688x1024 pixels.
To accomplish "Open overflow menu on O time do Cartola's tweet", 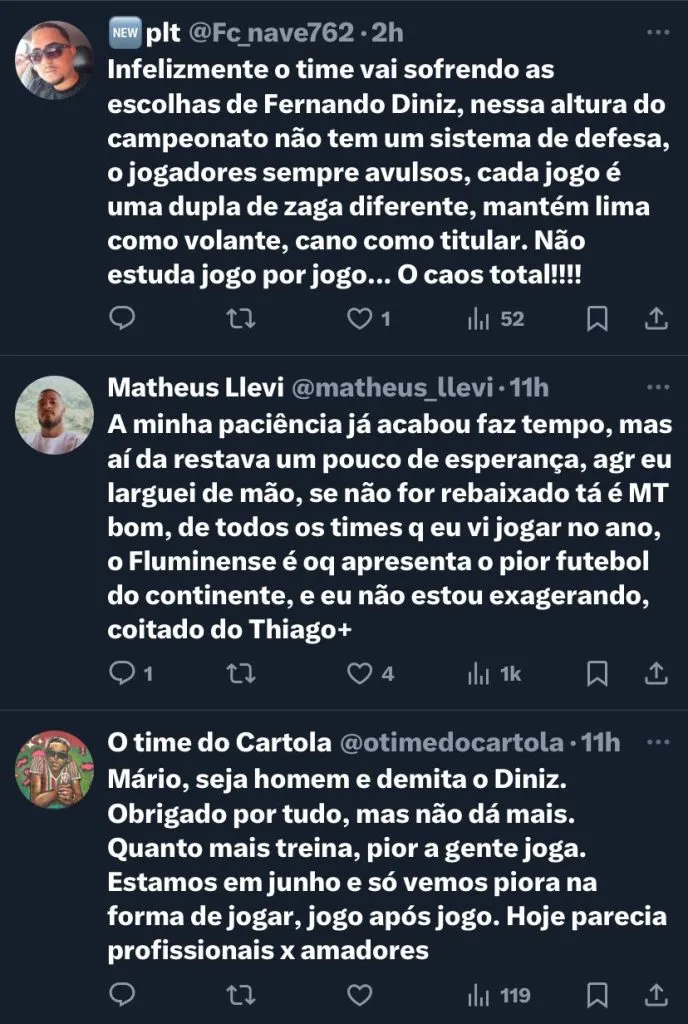I will coord(657,742).
